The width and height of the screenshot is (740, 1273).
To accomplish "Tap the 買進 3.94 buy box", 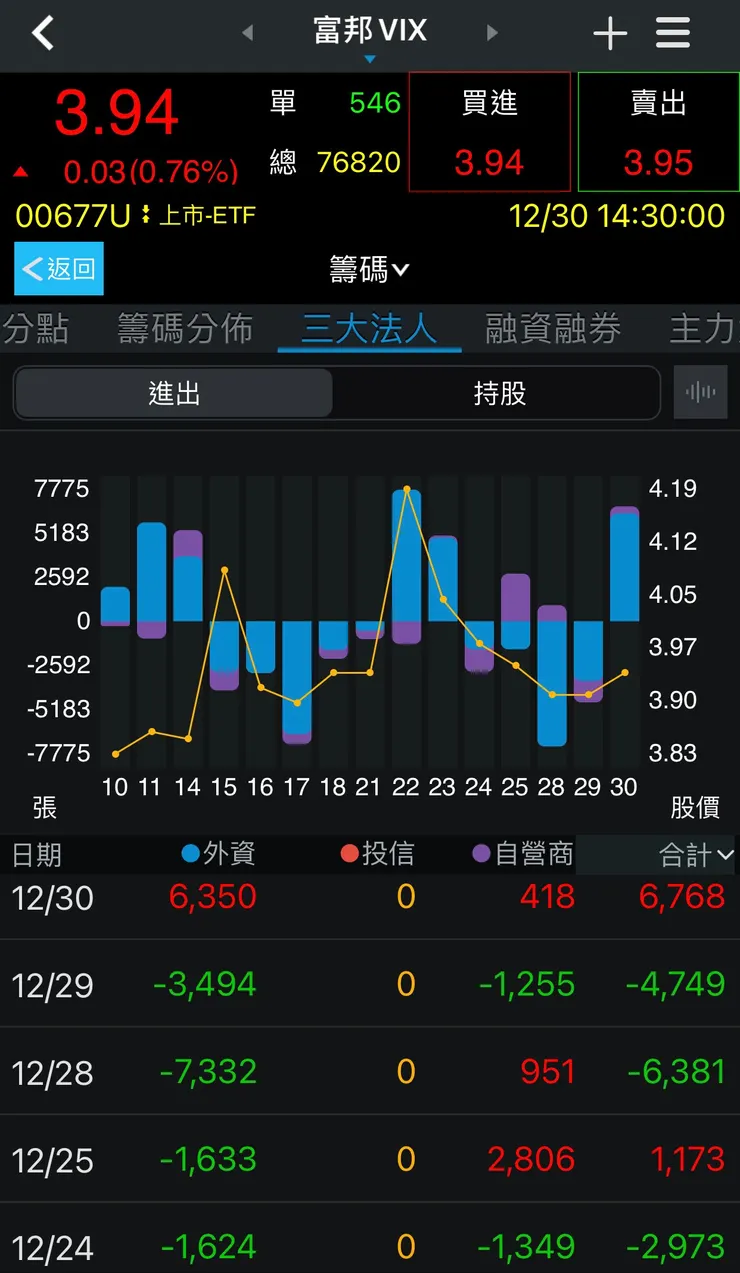I will pyautogui.click(x=489, y=131).
